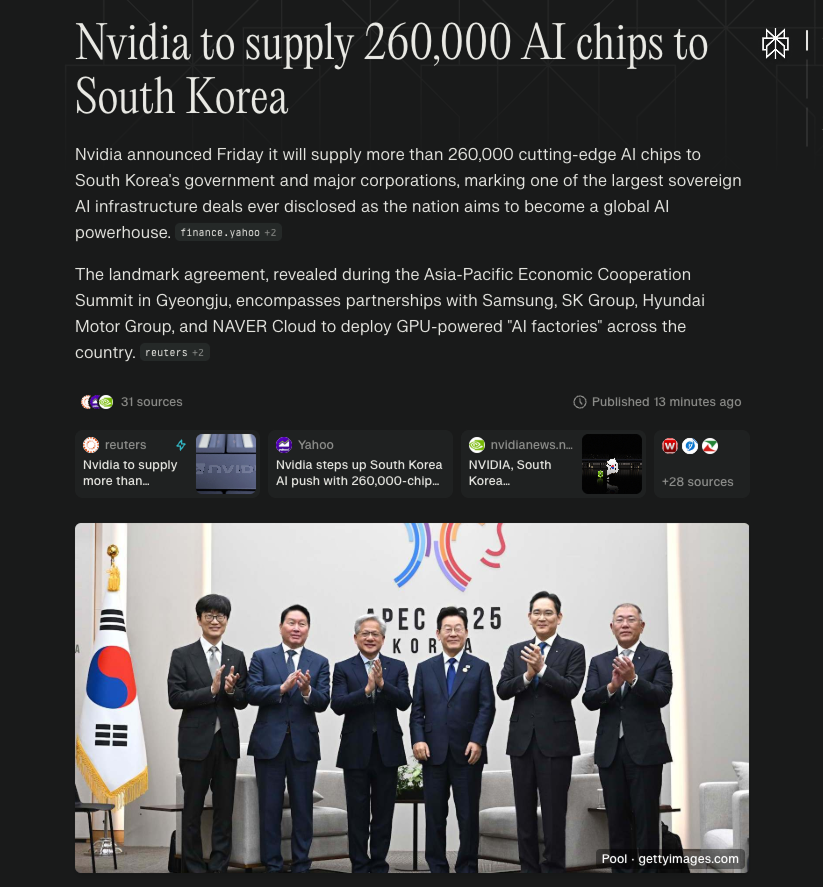View all 31 sources
The width and height of the screenshot is (823, 887).
pos(132,402)
